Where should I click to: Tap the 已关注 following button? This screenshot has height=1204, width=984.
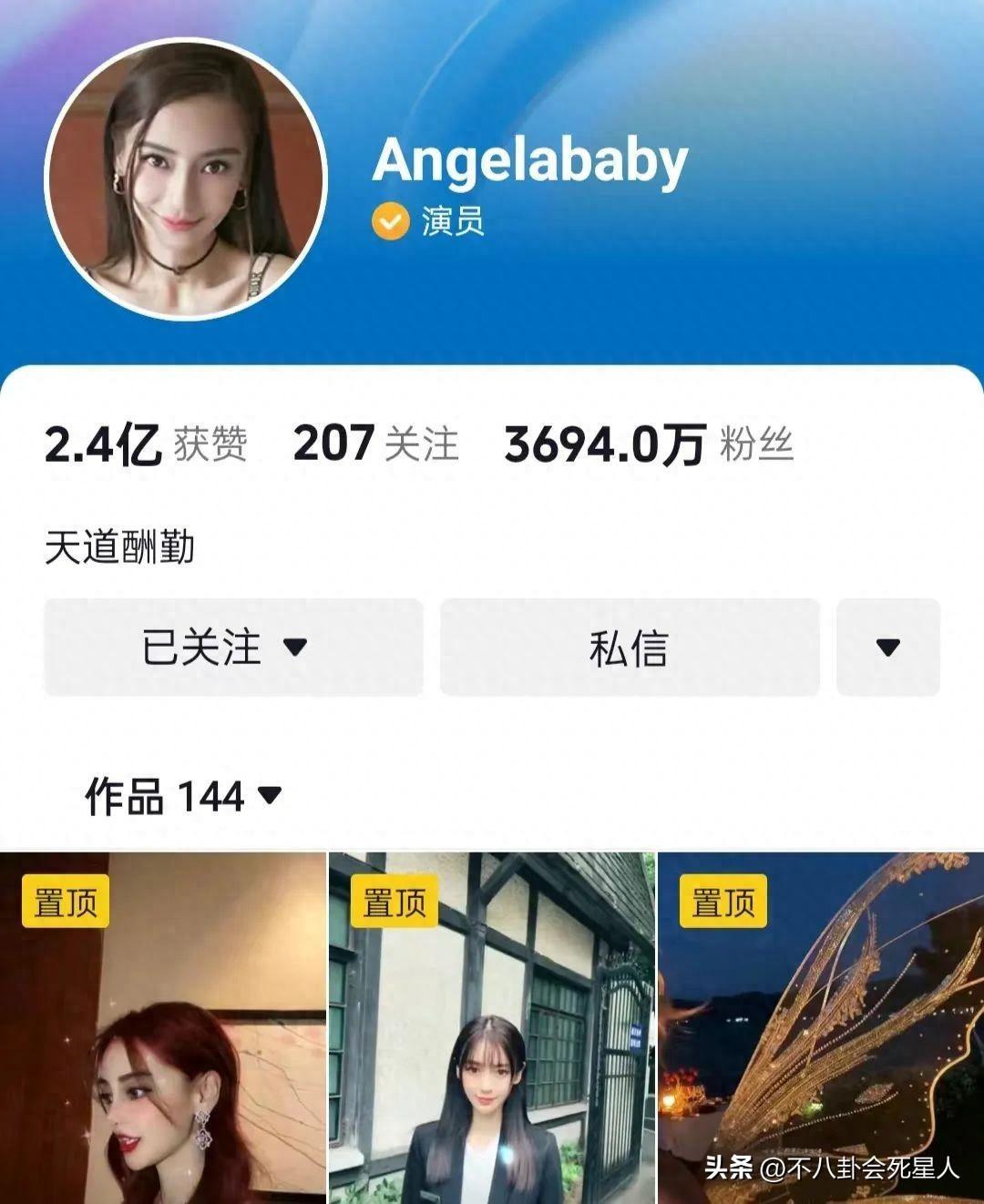point(233,648)
